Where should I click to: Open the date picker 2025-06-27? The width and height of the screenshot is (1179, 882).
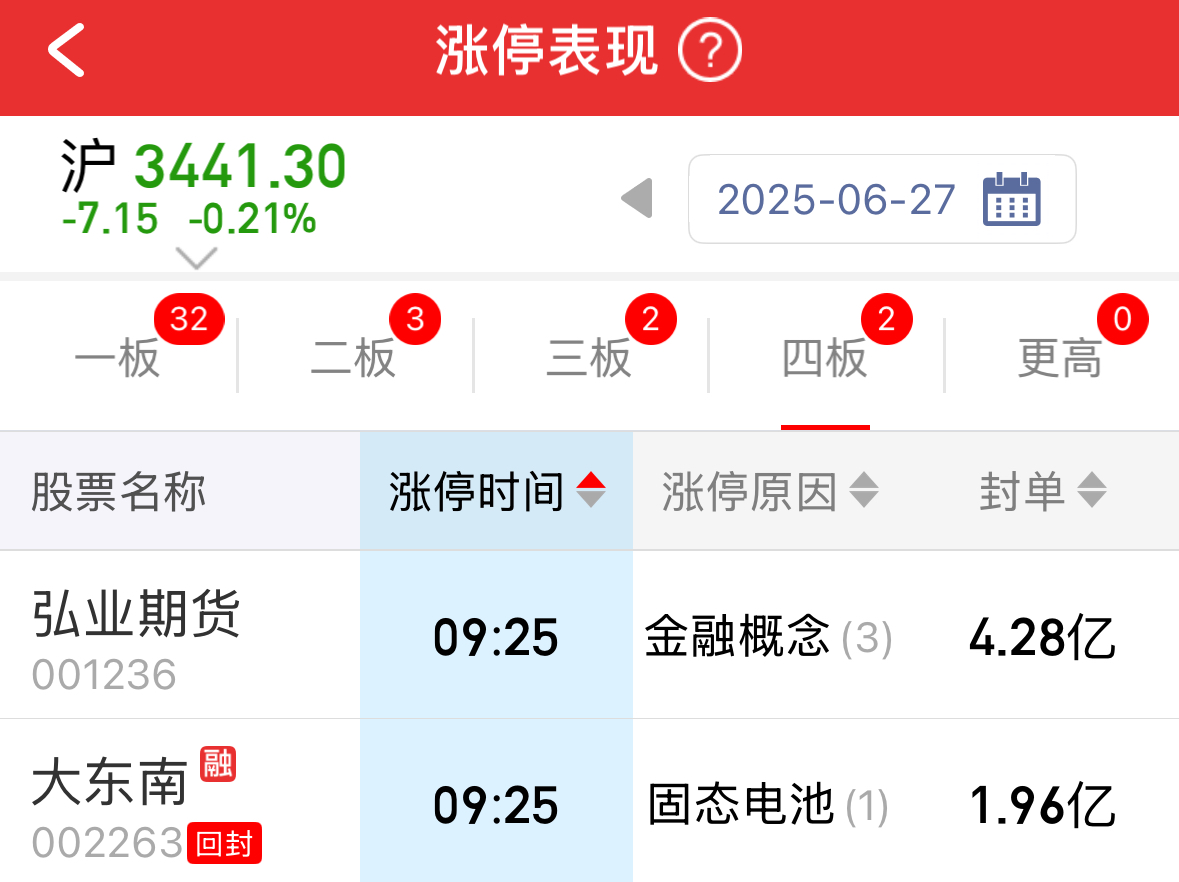coord(881,199)
